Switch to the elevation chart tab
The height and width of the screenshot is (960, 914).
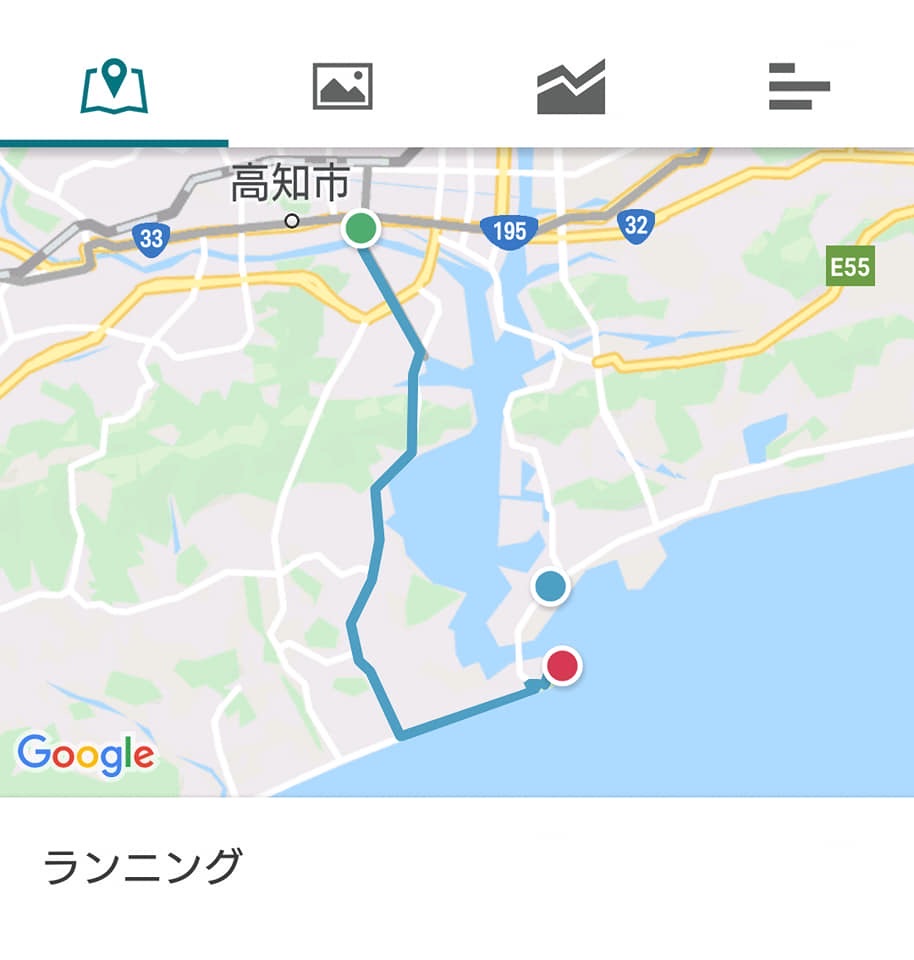pos(571,86)
